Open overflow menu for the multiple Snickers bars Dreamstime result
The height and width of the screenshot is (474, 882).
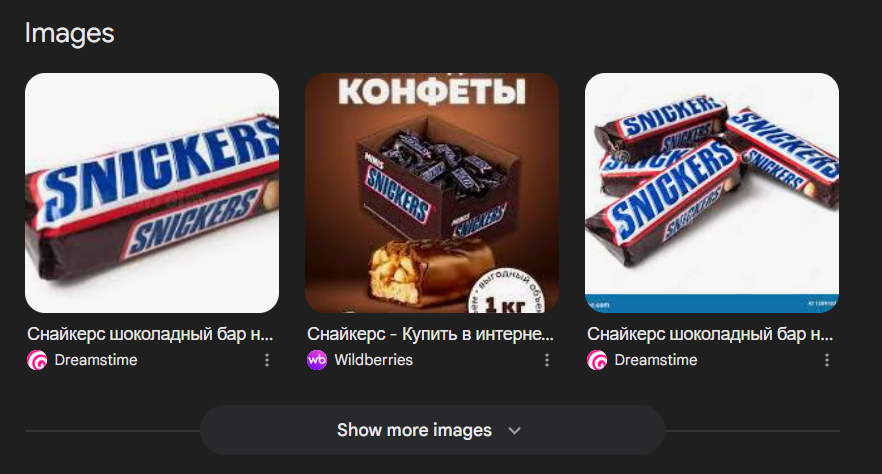coord(827,360)
